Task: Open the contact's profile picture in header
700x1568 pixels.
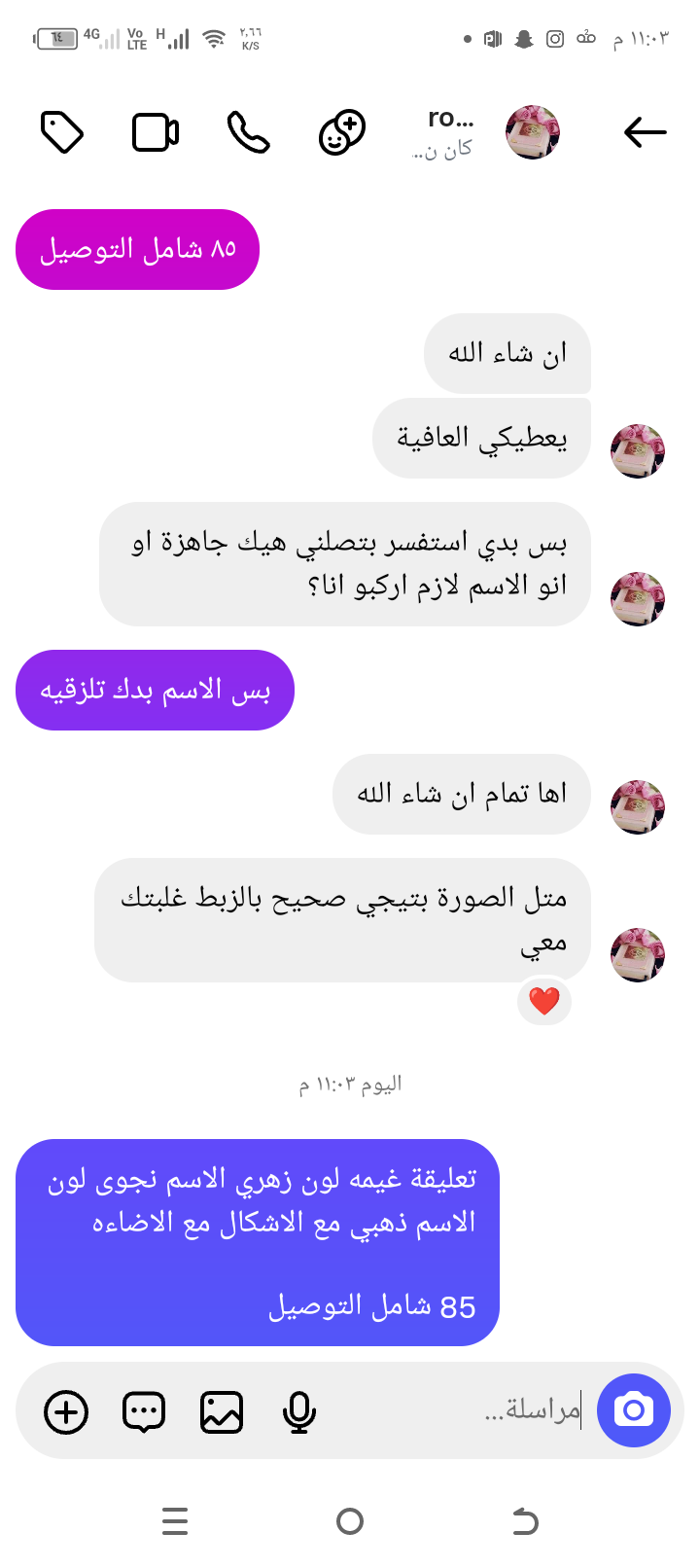Action: (x=533, y=131)
